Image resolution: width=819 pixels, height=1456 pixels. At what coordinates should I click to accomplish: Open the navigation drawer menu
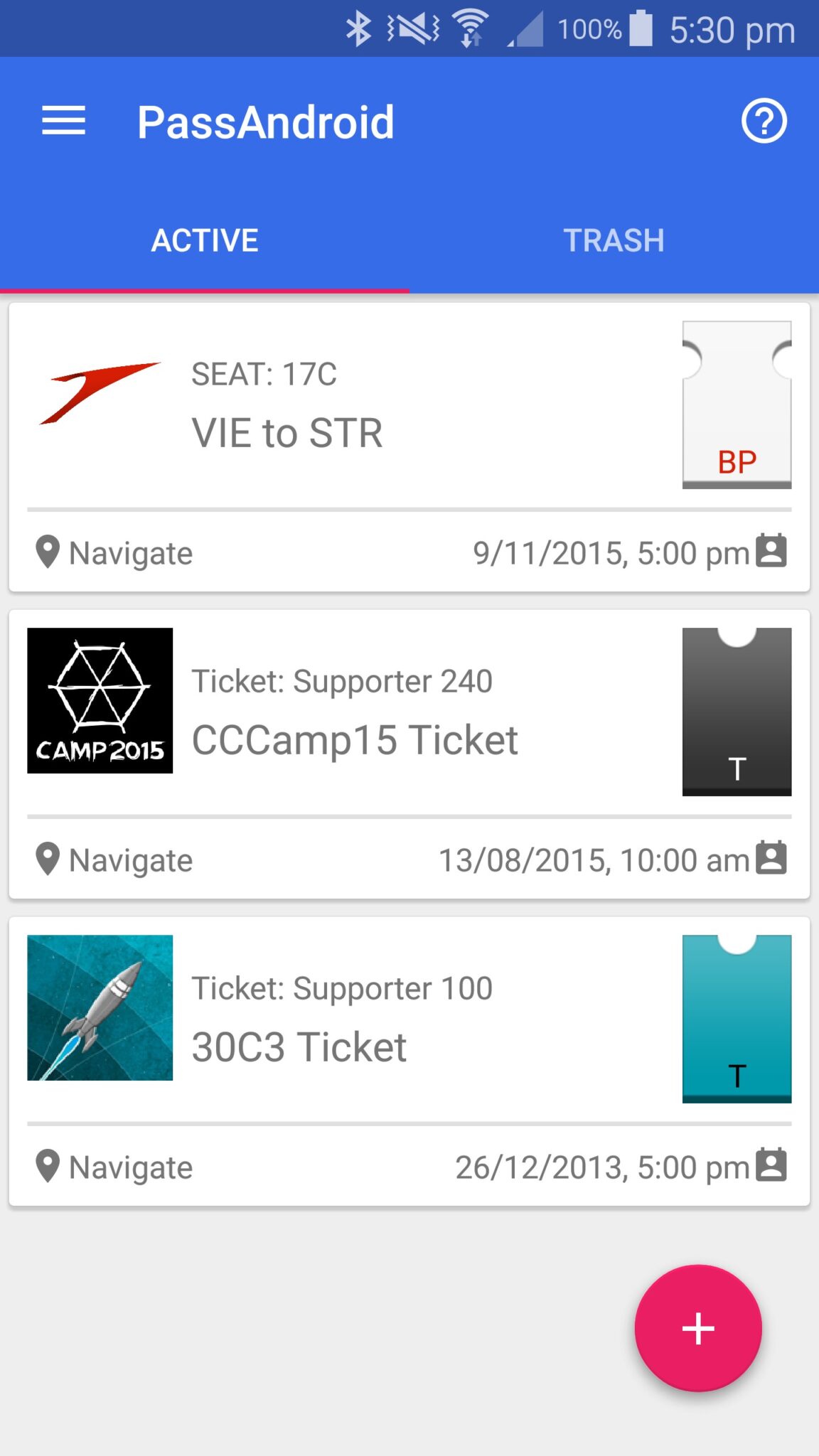tap(63, 121)
